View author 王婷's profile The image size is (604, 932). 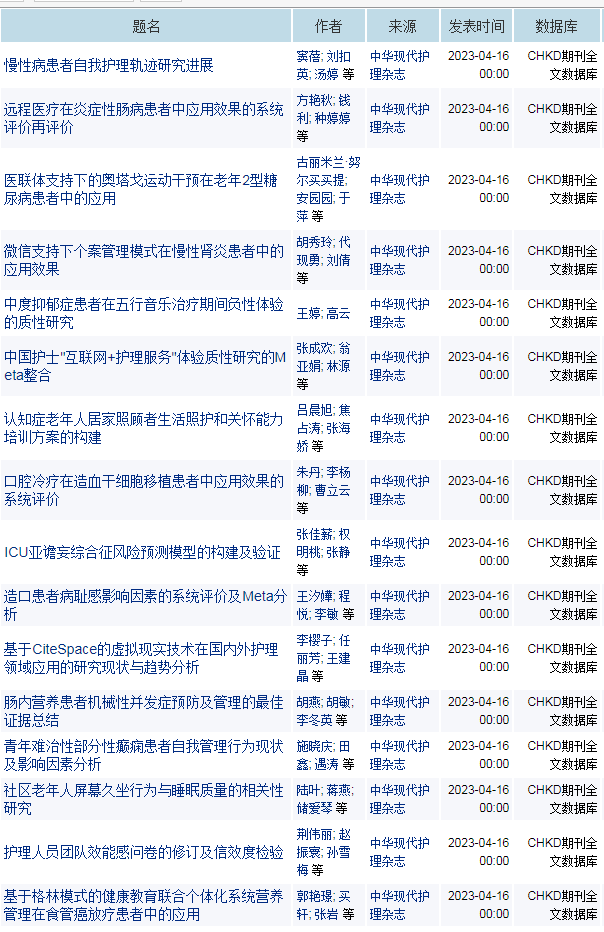tap(307, 314)
